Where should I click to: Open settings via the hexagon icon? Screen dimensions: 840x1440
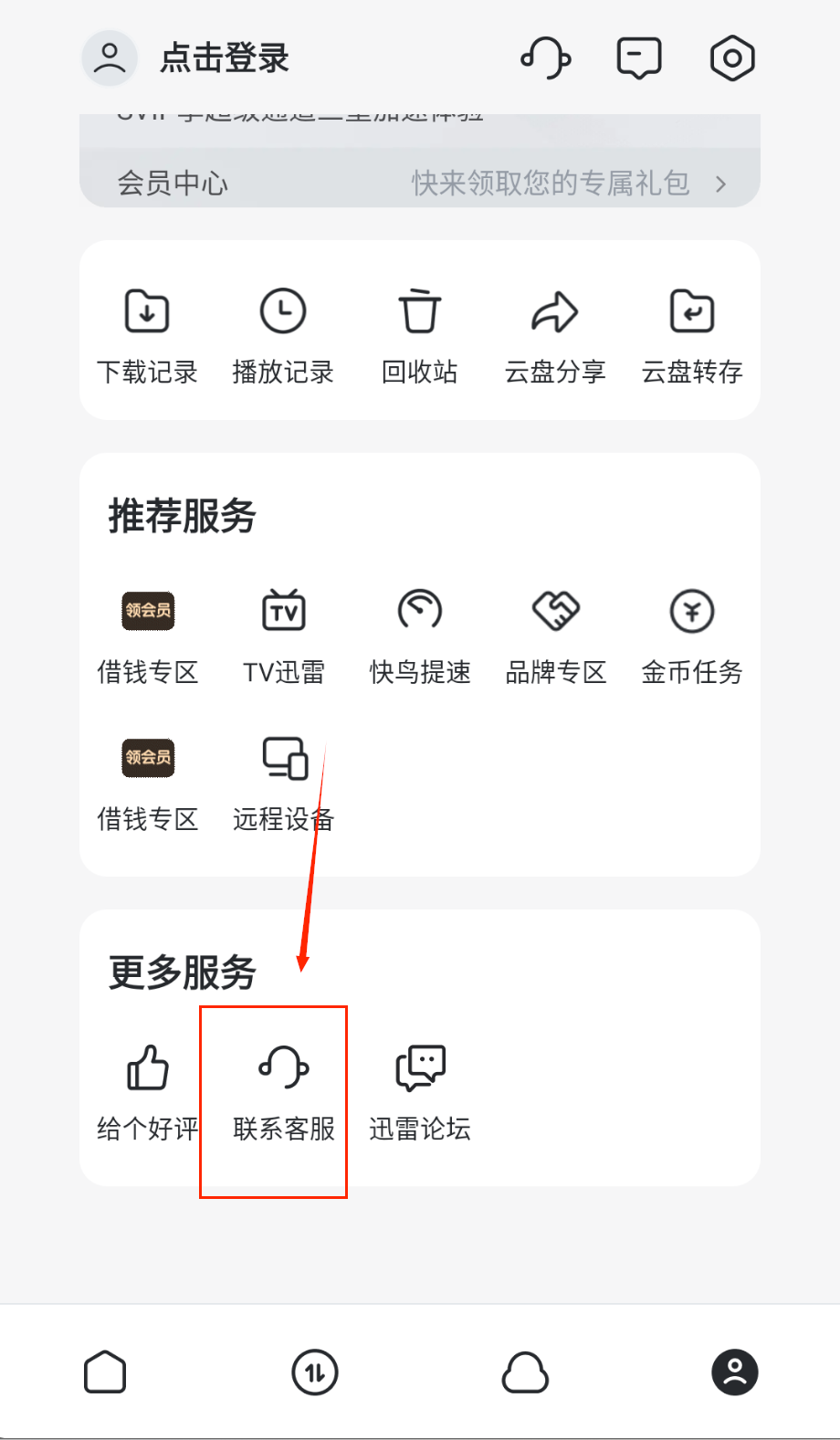pyautogui.click(x=732, y=58)
